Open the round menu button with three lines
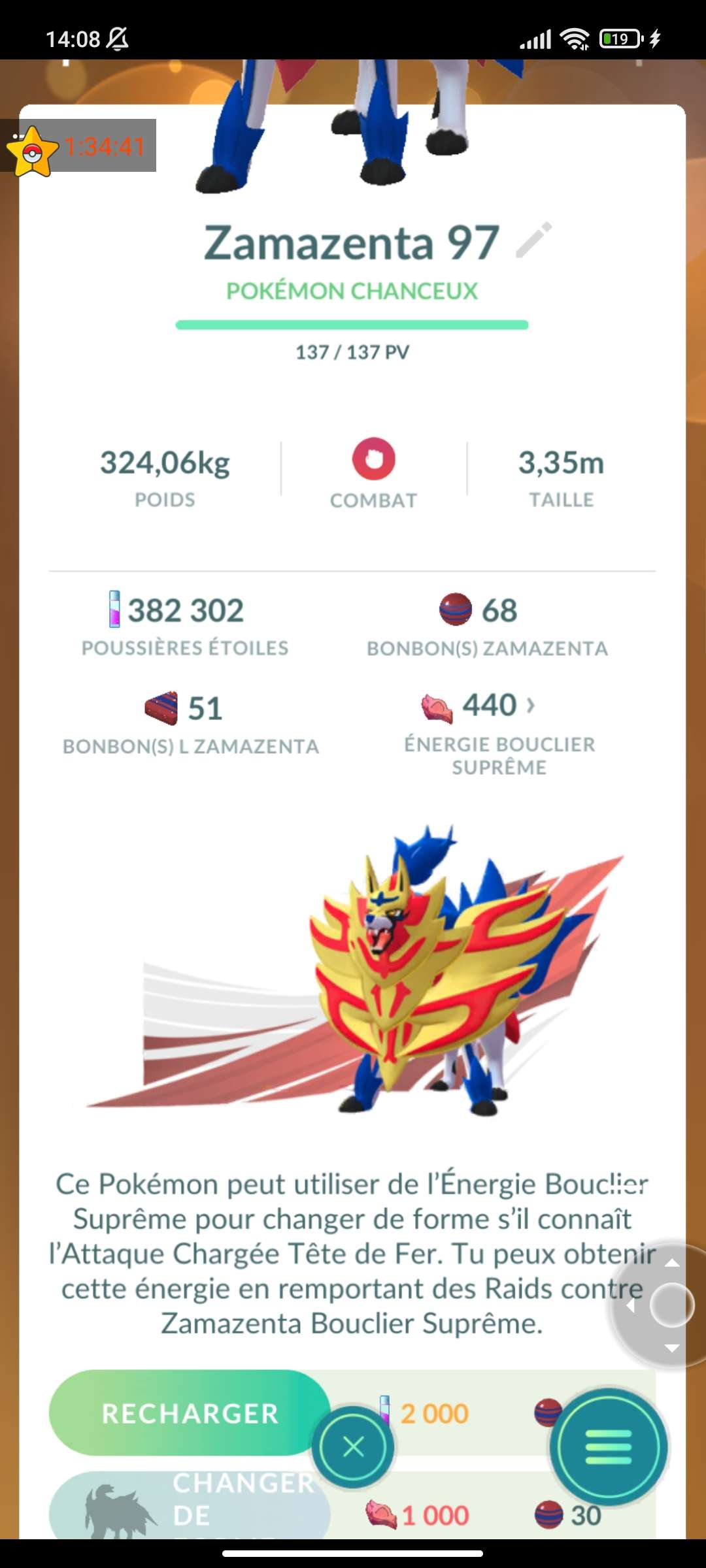The width and height of the screenshot is (706, 1568). click(x=608, y=1447)
